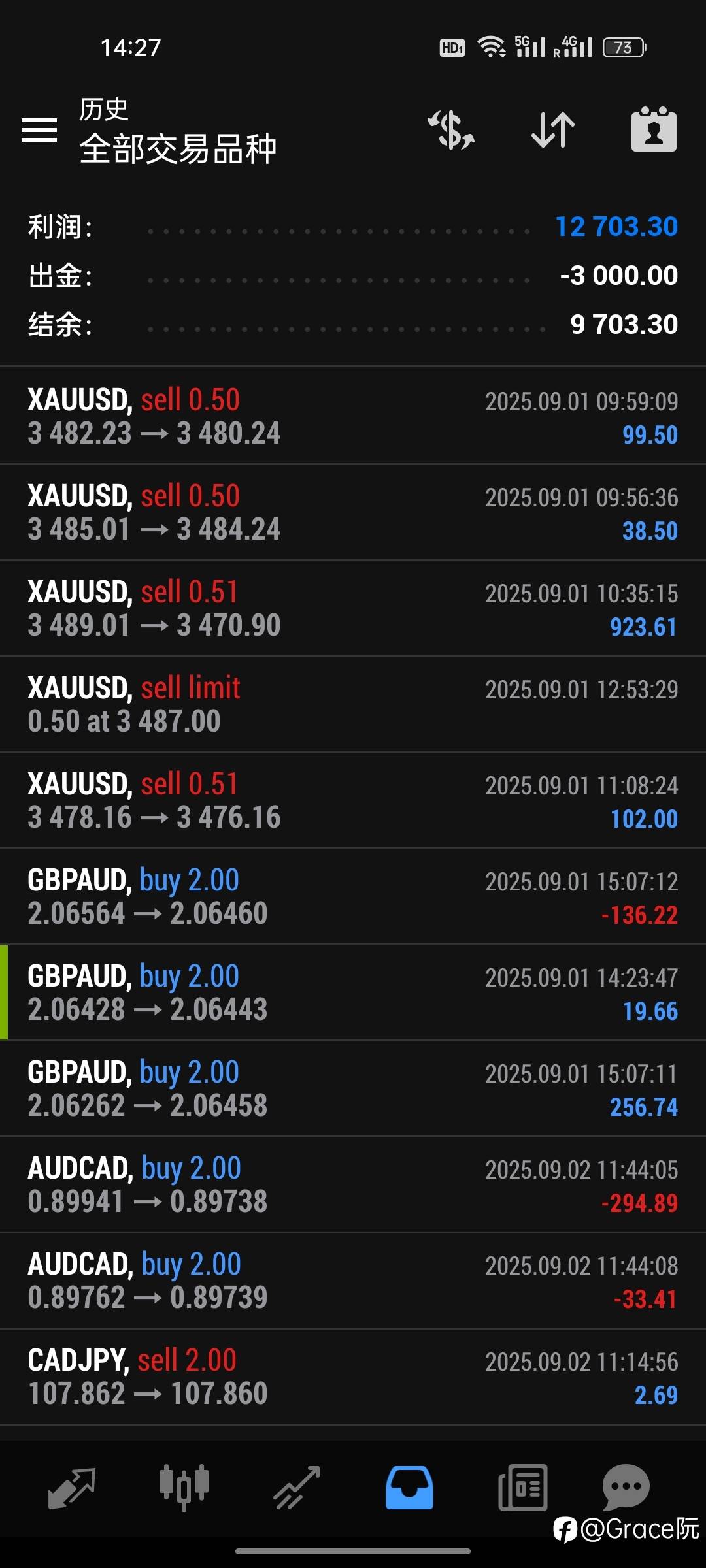View the GBPAUD trade with 19.66 profit
This screenshot has width=706, height=1568.
(353, 992)
